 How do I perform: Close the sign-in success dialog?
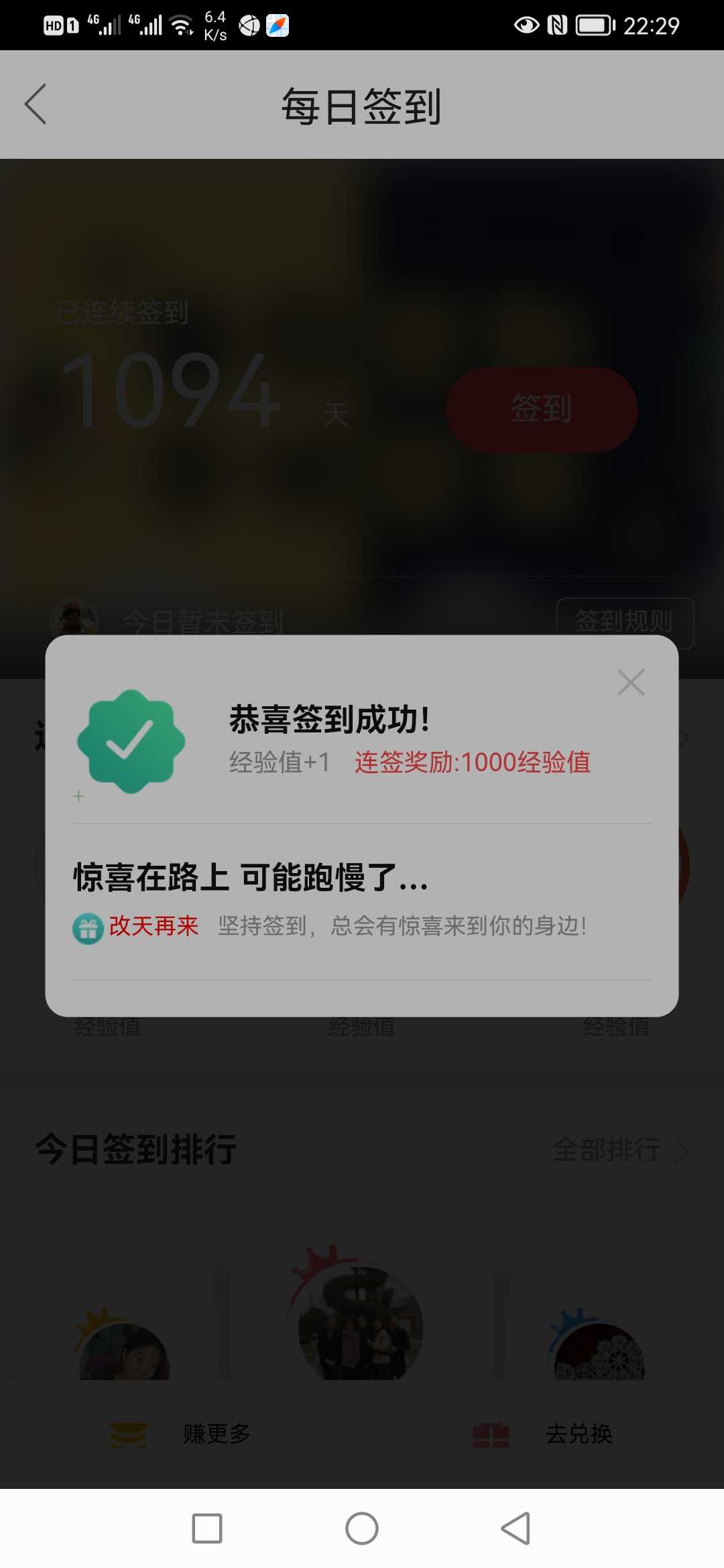tap(631, 683)
